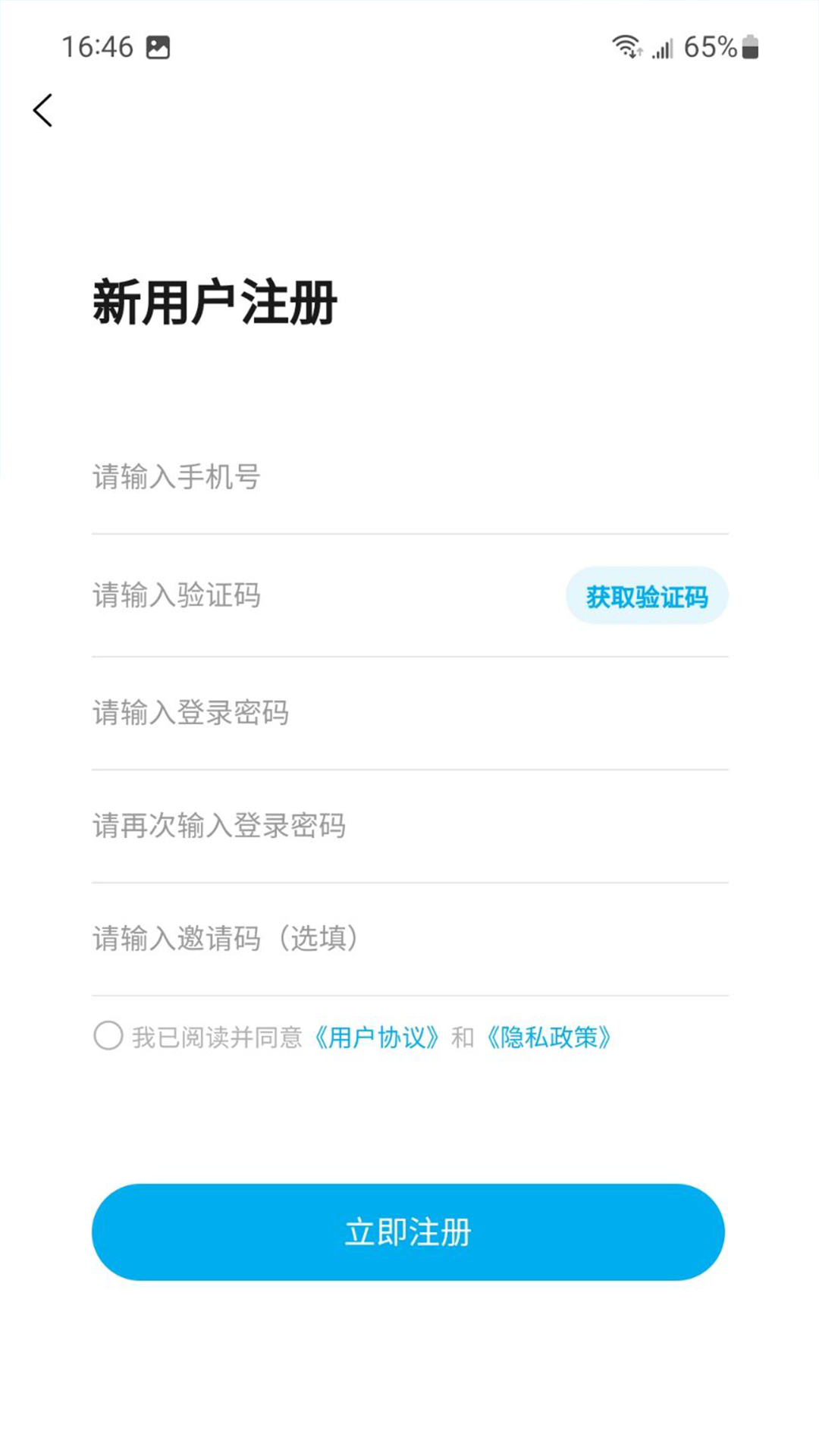
Task: Select the login password field
Action: point(409,713)
